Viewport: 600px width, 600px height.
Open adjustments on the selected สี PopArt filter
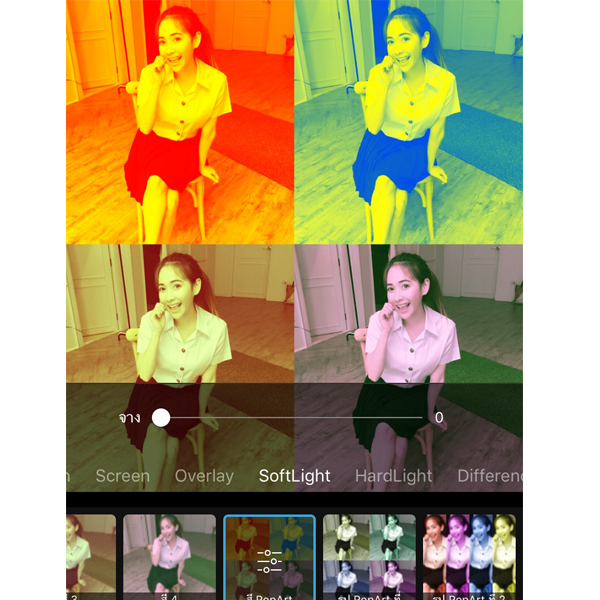pyautogui.click(x=269, y=558)
